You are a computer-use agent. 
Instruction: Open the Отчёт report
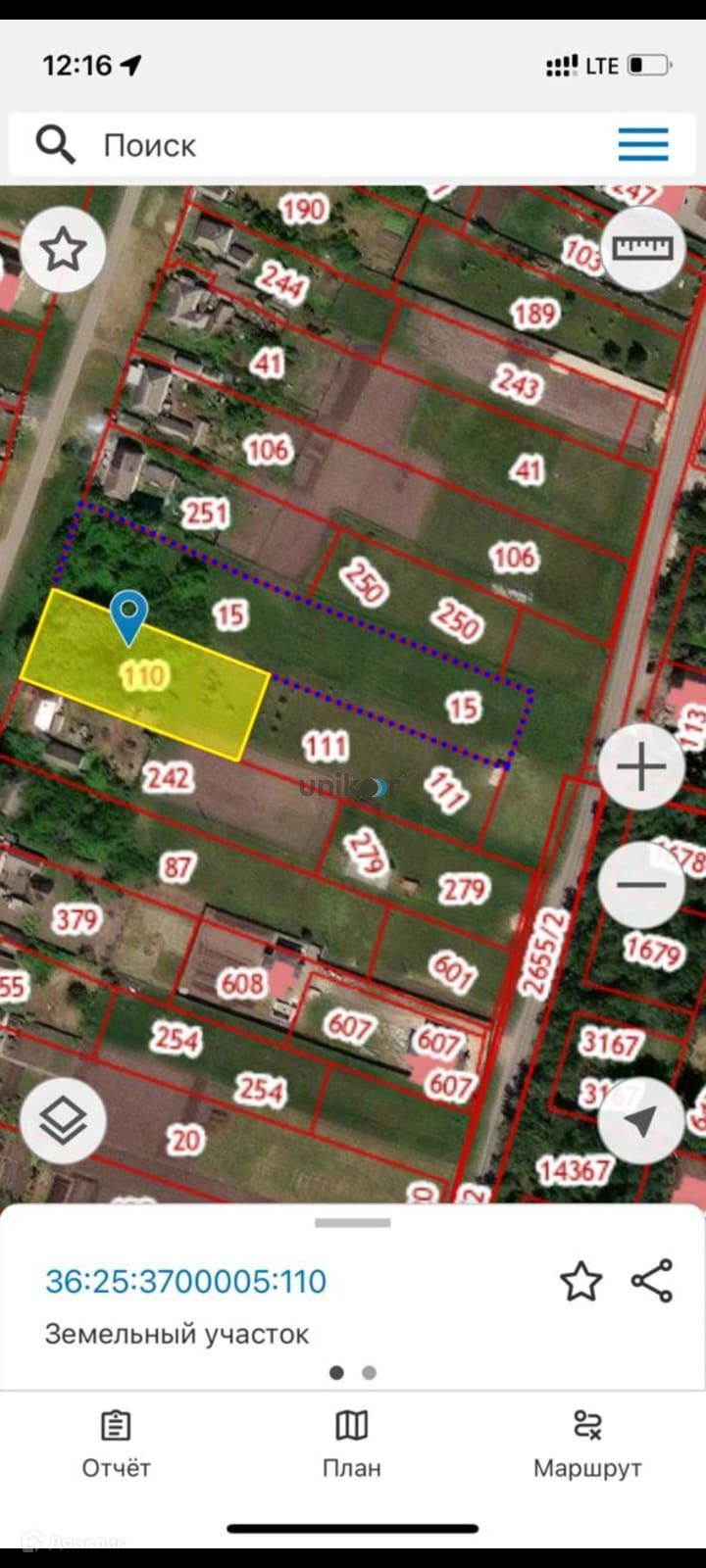tap(116, 1445)
